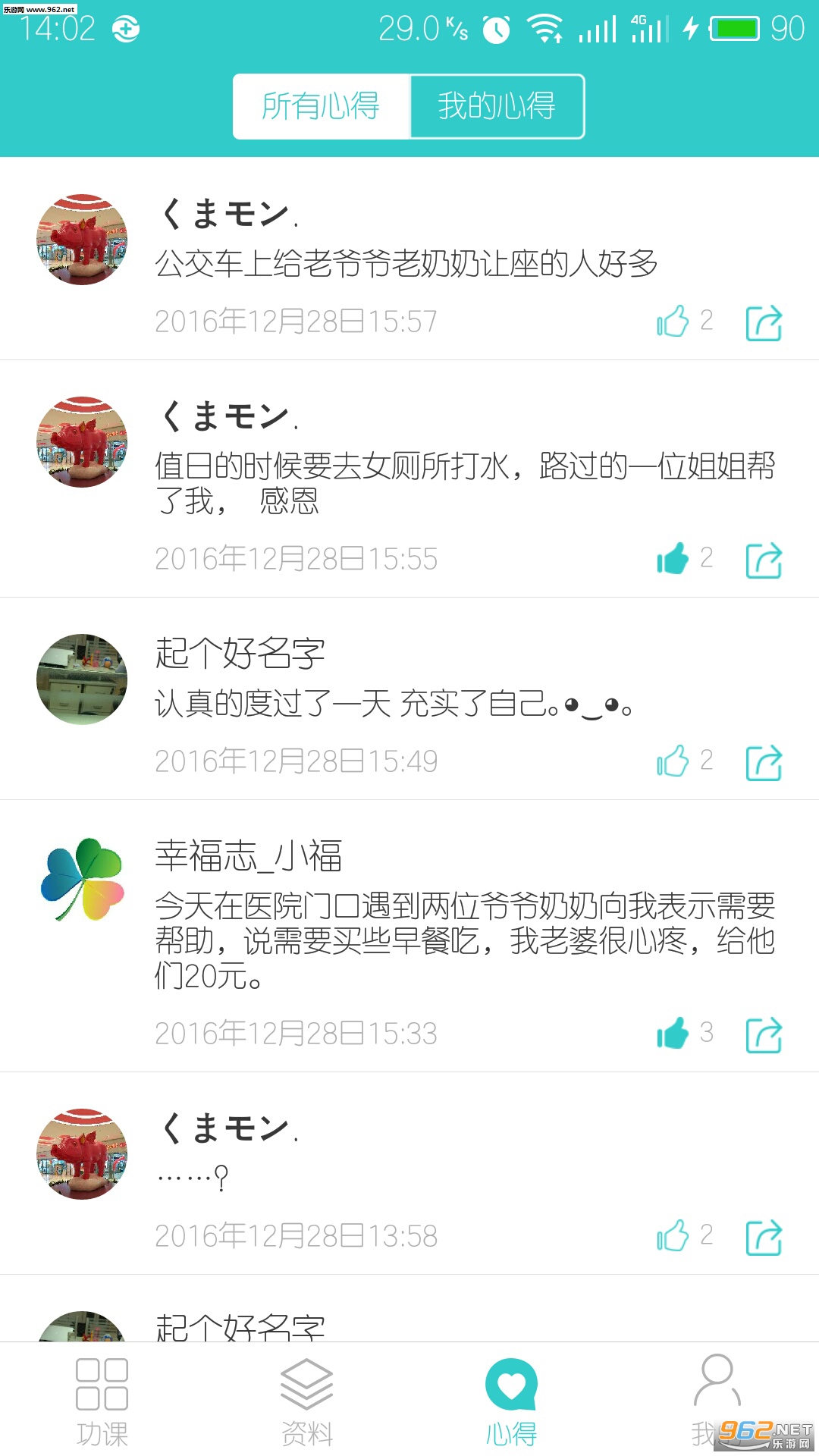
Task: Unlike the post about 值日打水
Action: [x=673, y=559]
